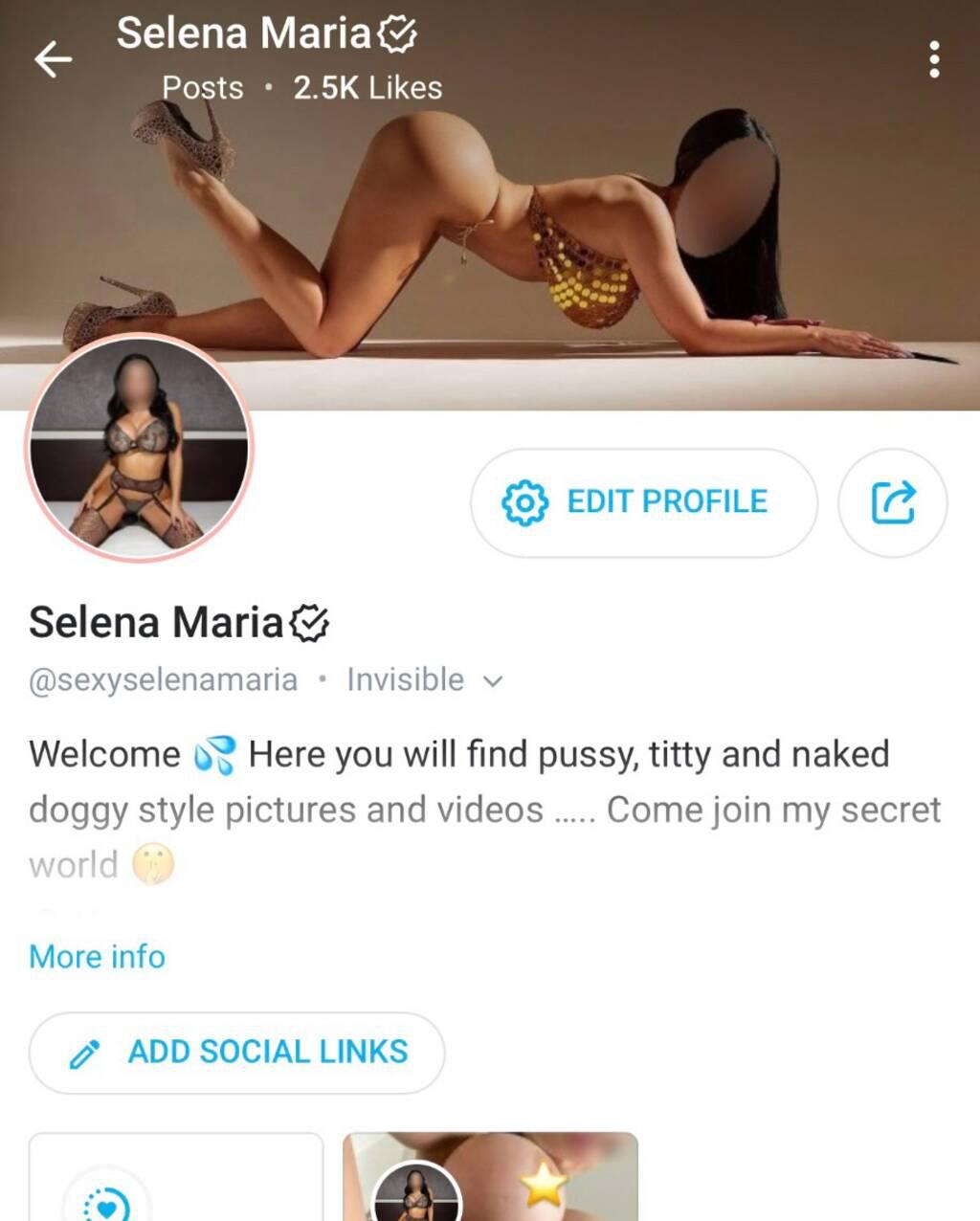
Task: Go back using the arrow
Action: (54, 59)
